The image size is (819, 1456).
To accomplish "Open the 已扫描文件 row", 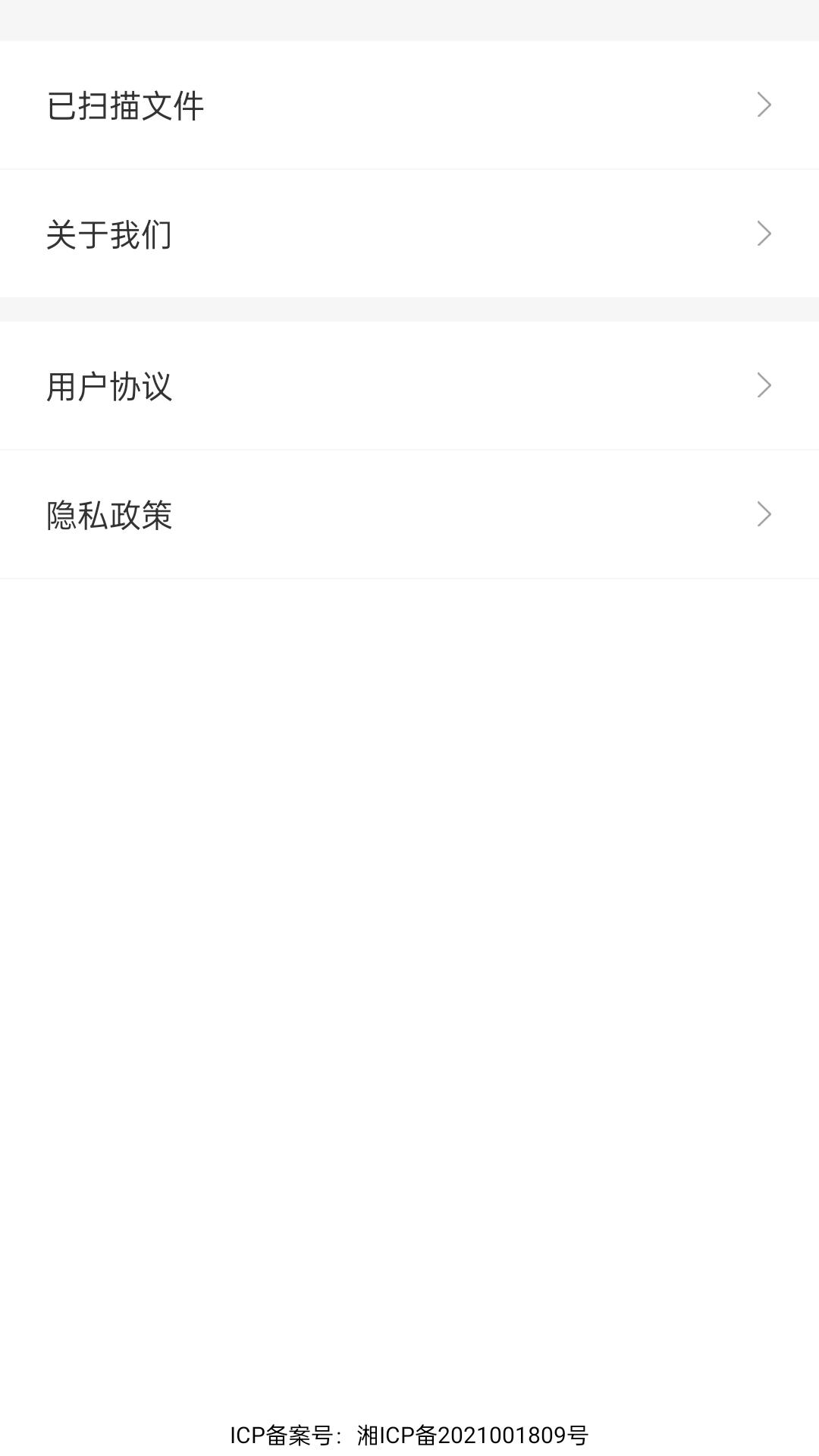I will 409,105.
